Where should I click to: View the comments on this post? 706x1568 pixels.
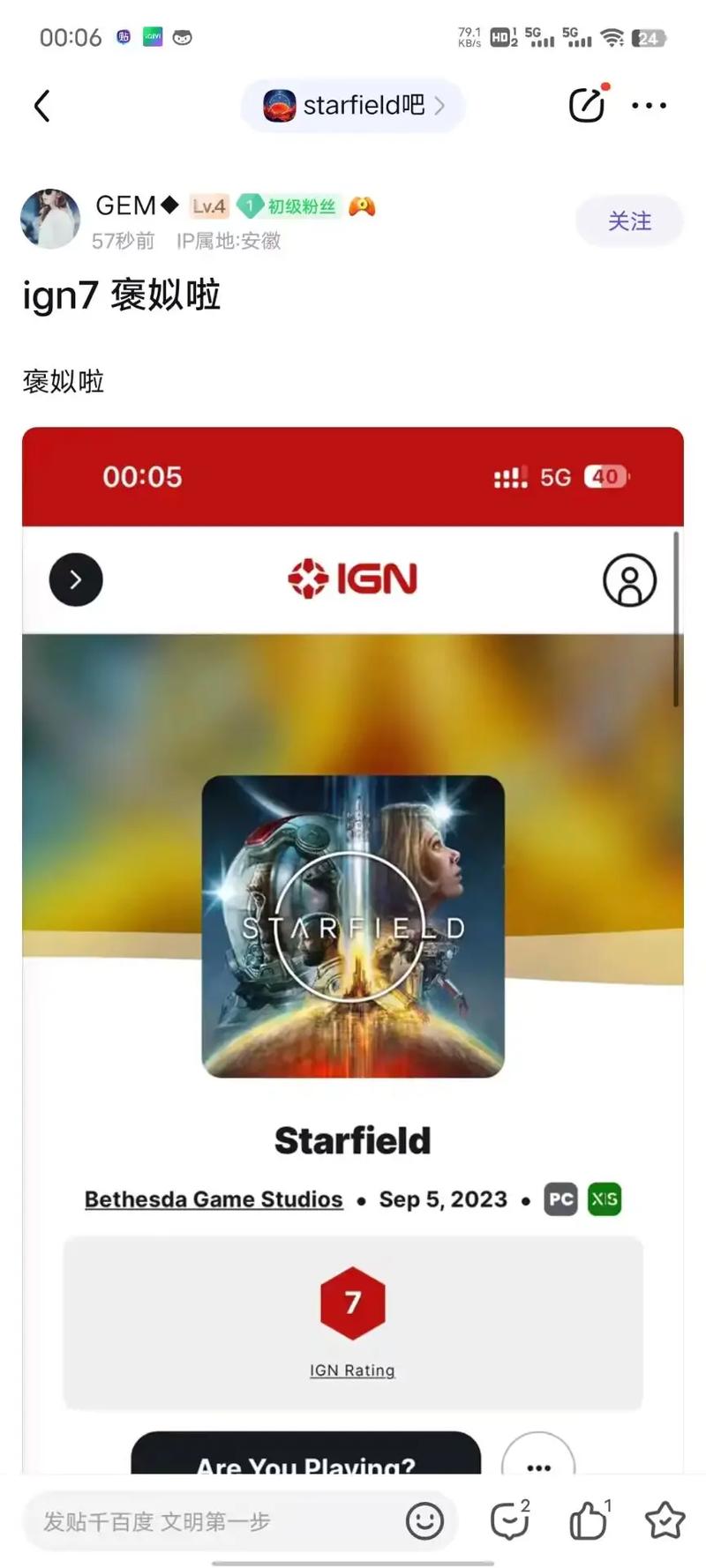coord(510,1520)
